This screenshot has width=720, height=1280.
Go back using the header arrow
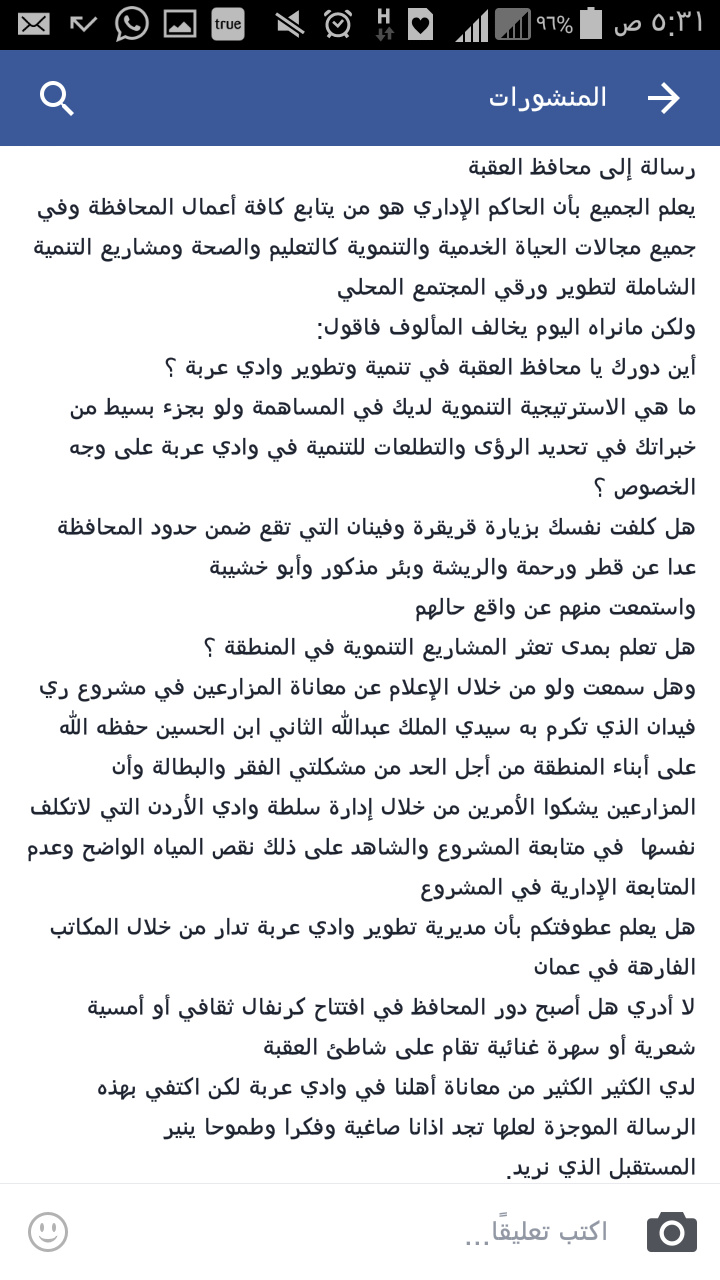(663, 98)
